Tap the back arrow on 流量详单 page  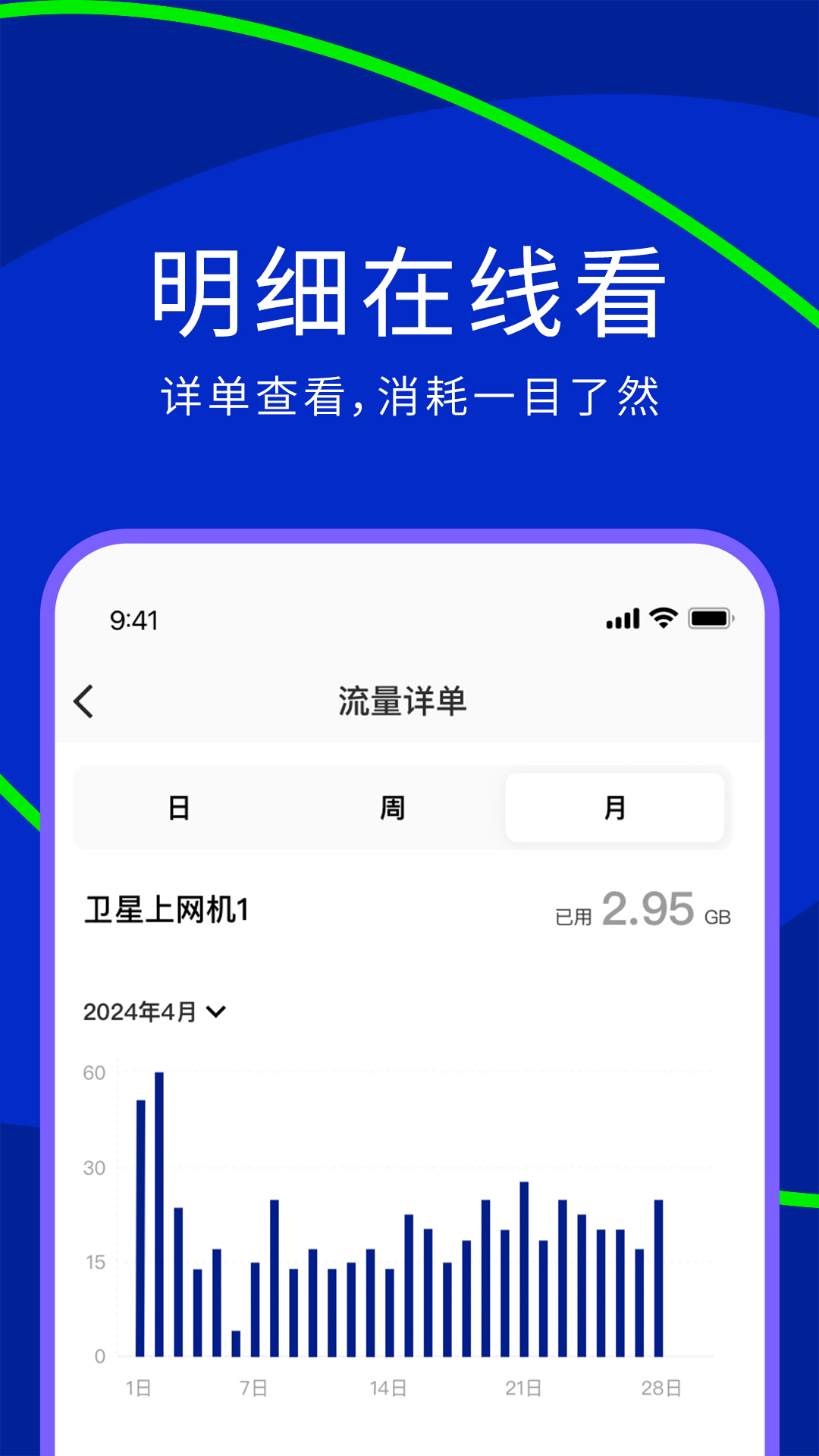[83, 701]
